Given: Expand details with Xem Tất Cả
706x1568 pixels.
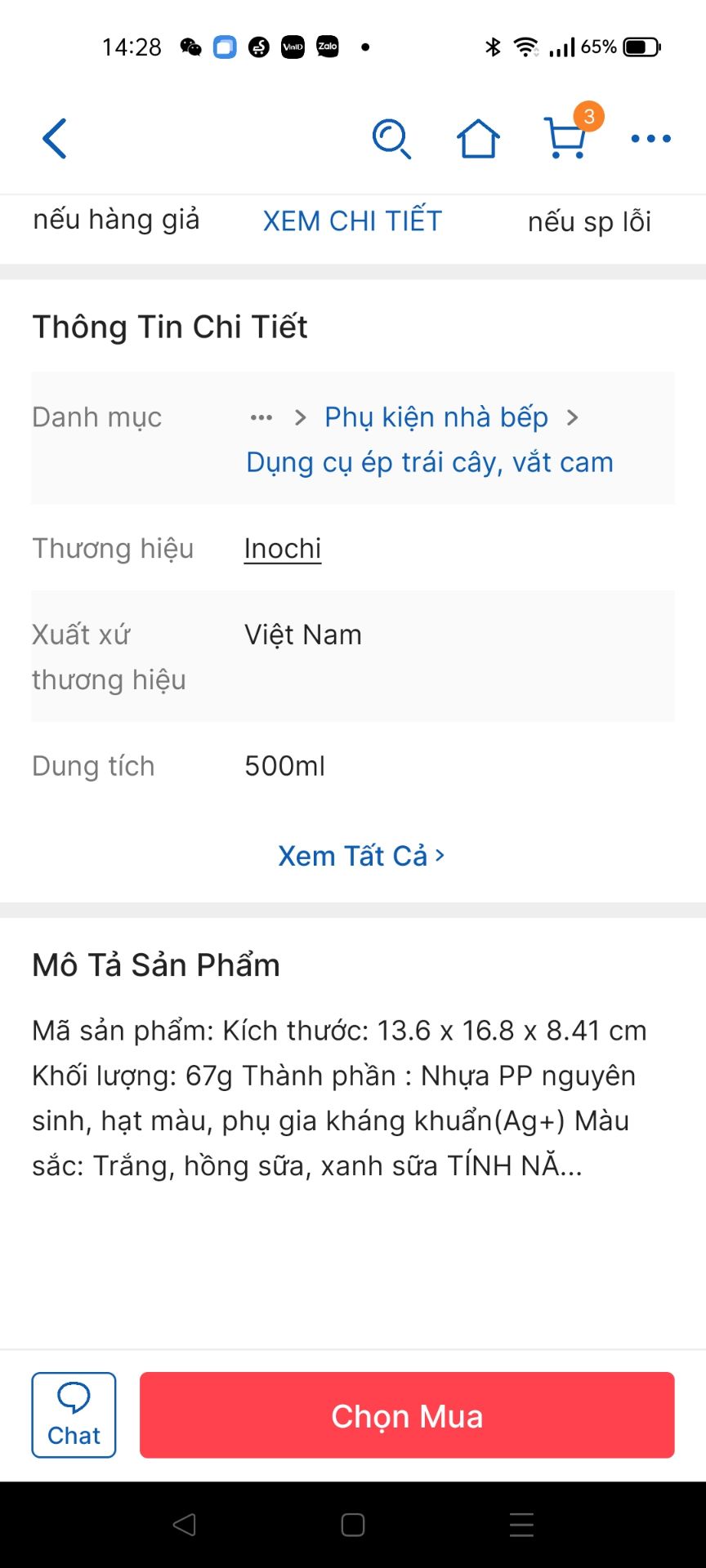Looking at the screenshot, I should pyautogui.click(x=361, y=856).
